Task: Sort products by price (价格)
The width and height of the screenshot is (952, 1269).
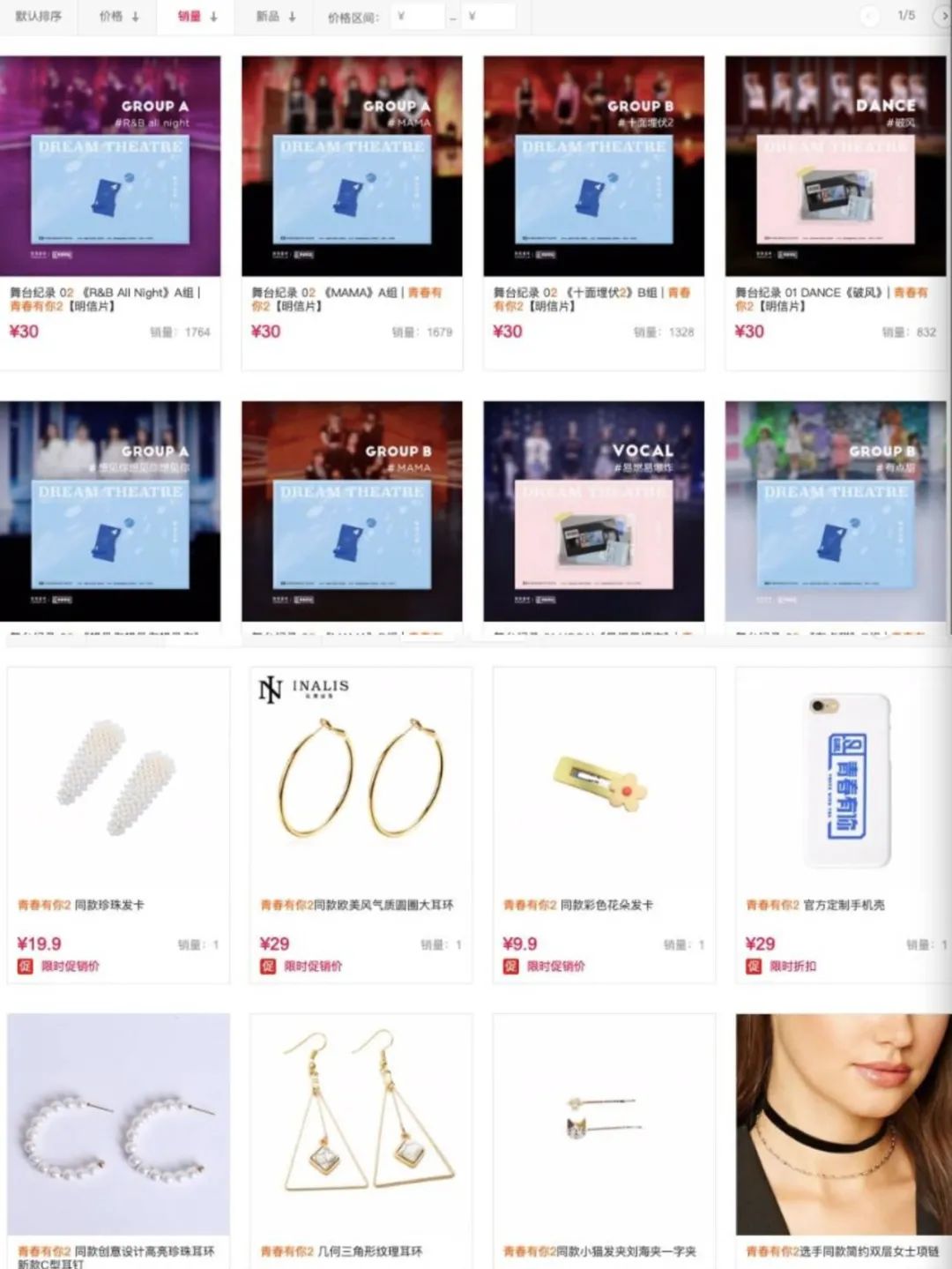Action: click(119, 16)
